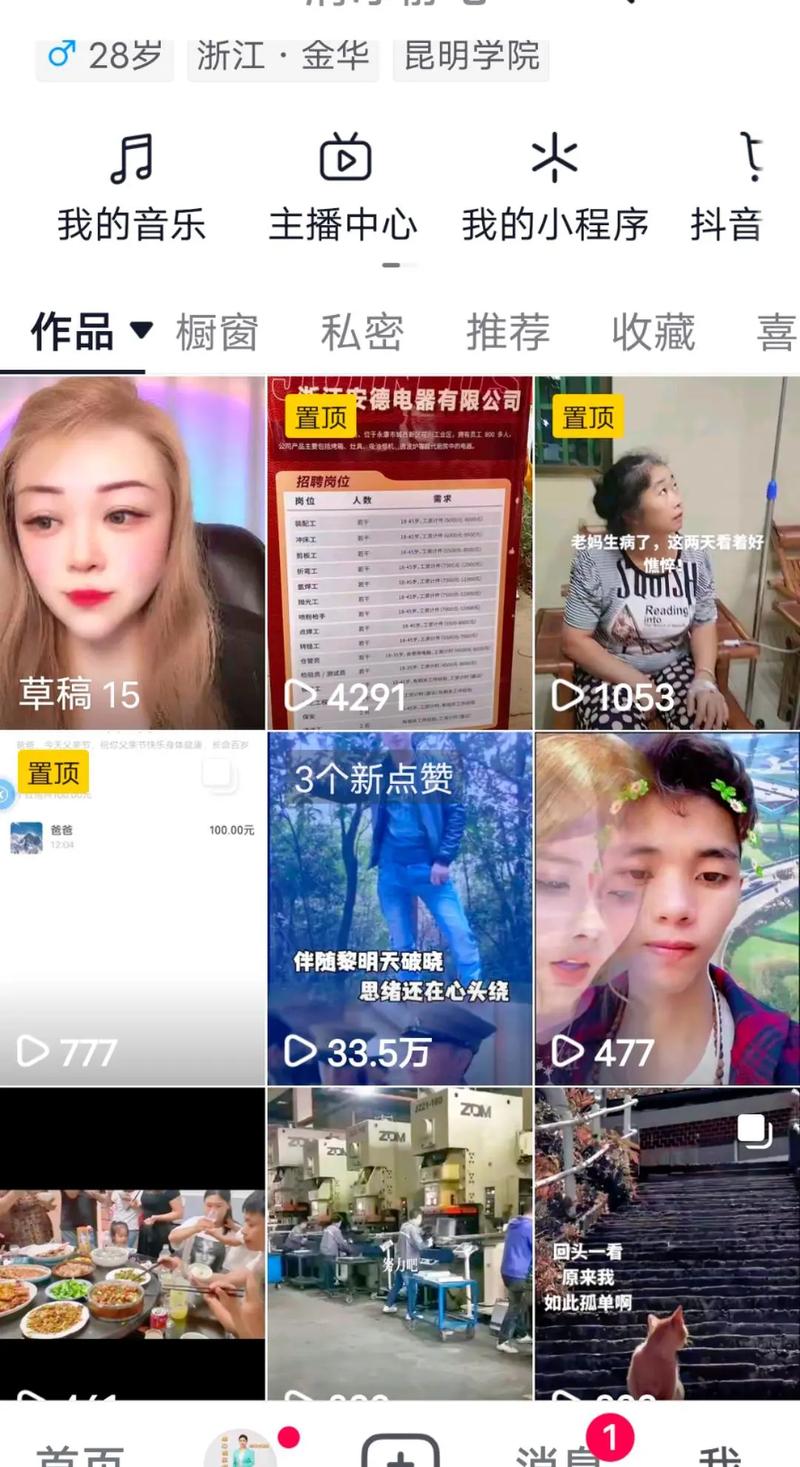Switch to the 推荐 tab
Screen dimensions: 800x1467
508,333
